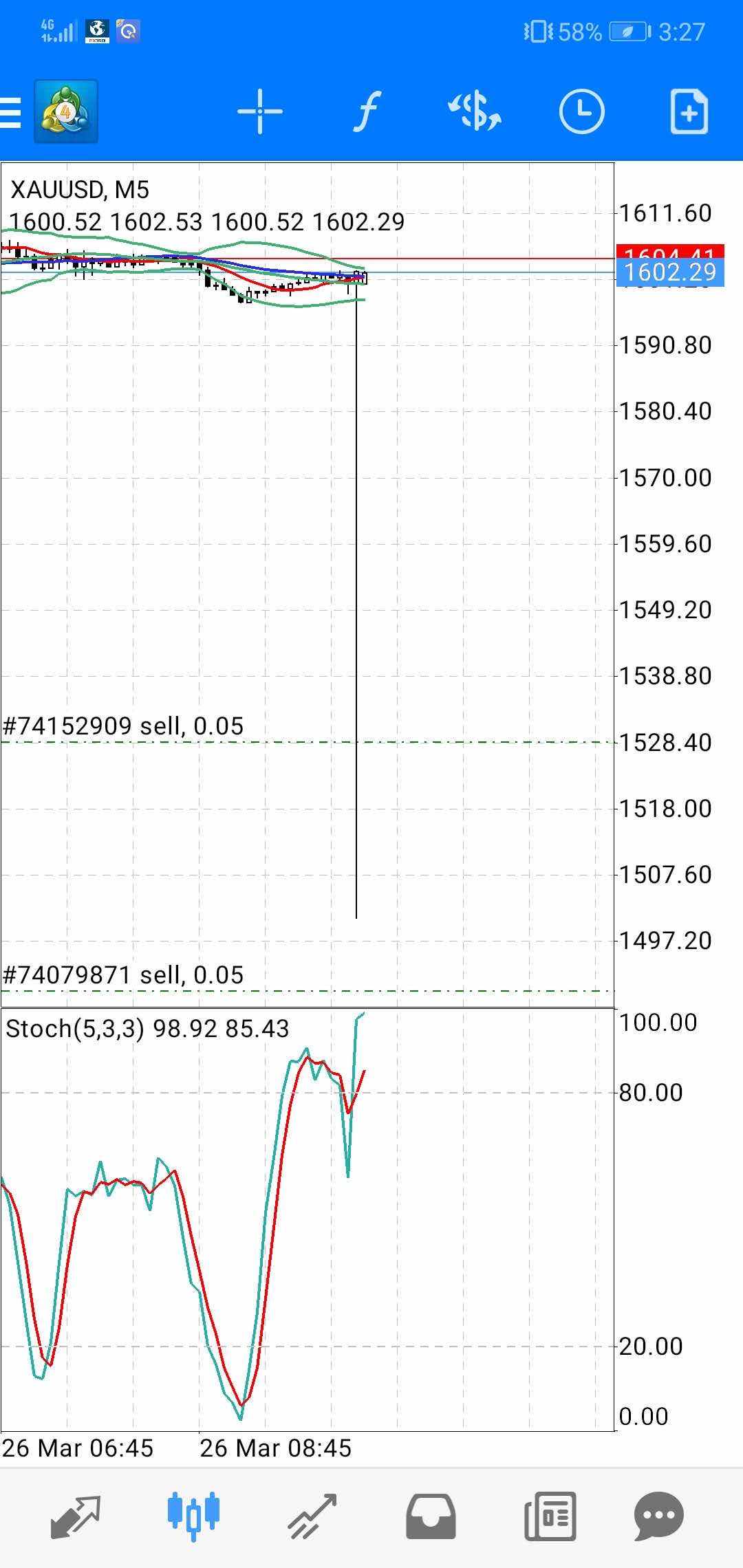The width and height of the screenshot is (743, 1568).
Task: Open the Chat messages tab
Action: [x=658, y=1516]
